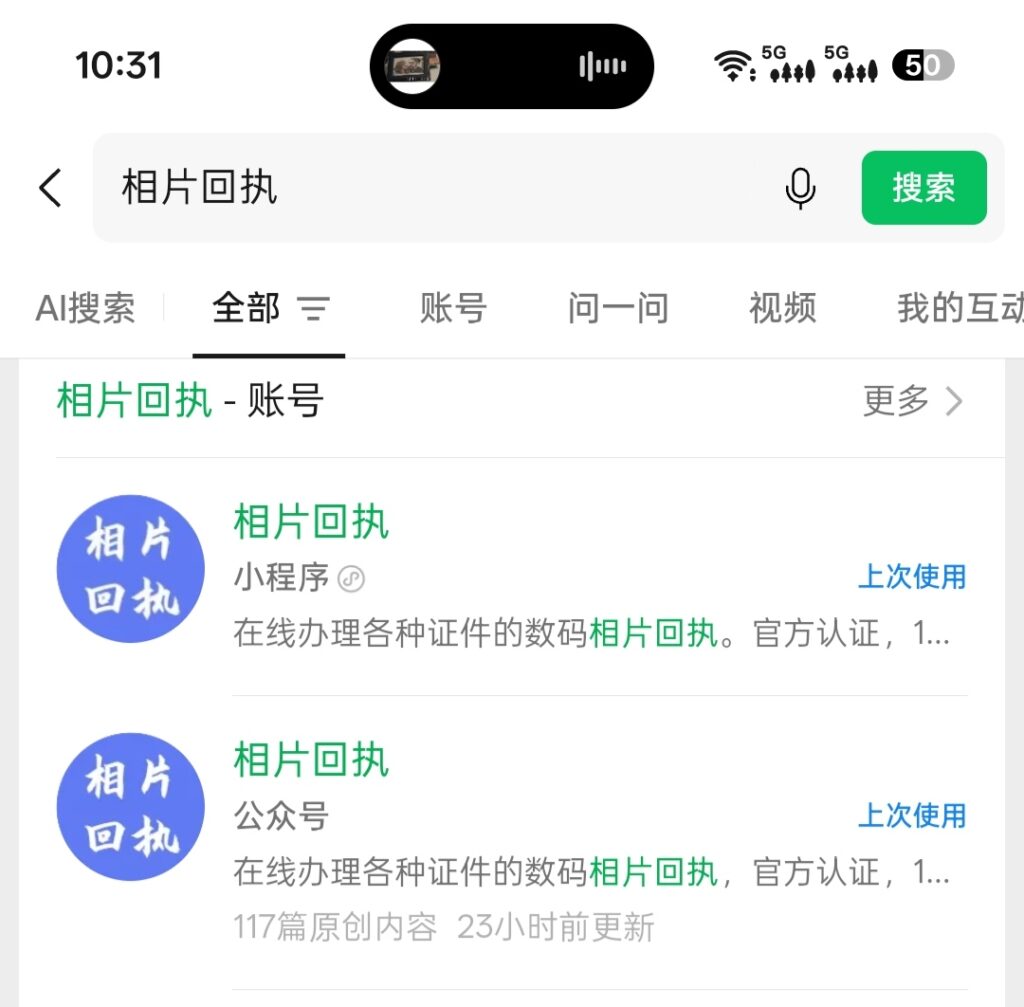The height and width of the screenshot is (1007, 1024).
Task: Start voice input with the microphone icon
Action: tap(800, 188)
